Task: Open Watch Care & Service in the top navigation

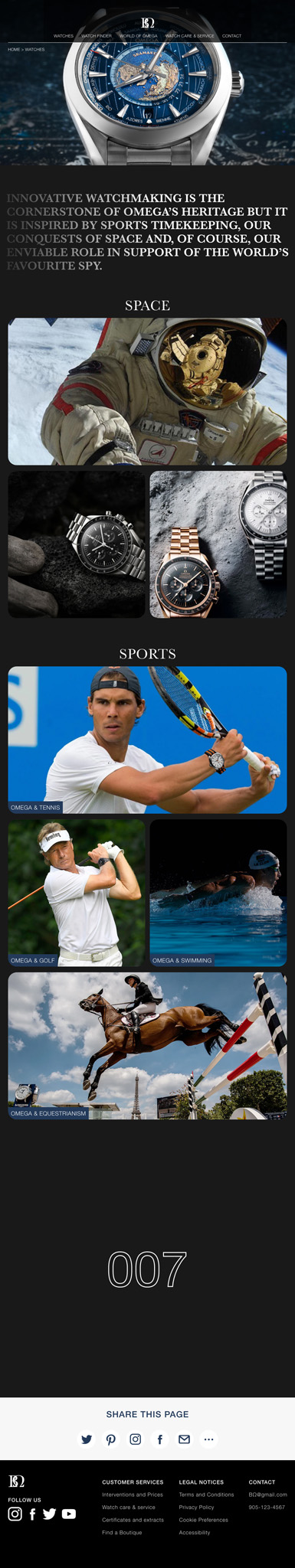Action: coord(190,36)
